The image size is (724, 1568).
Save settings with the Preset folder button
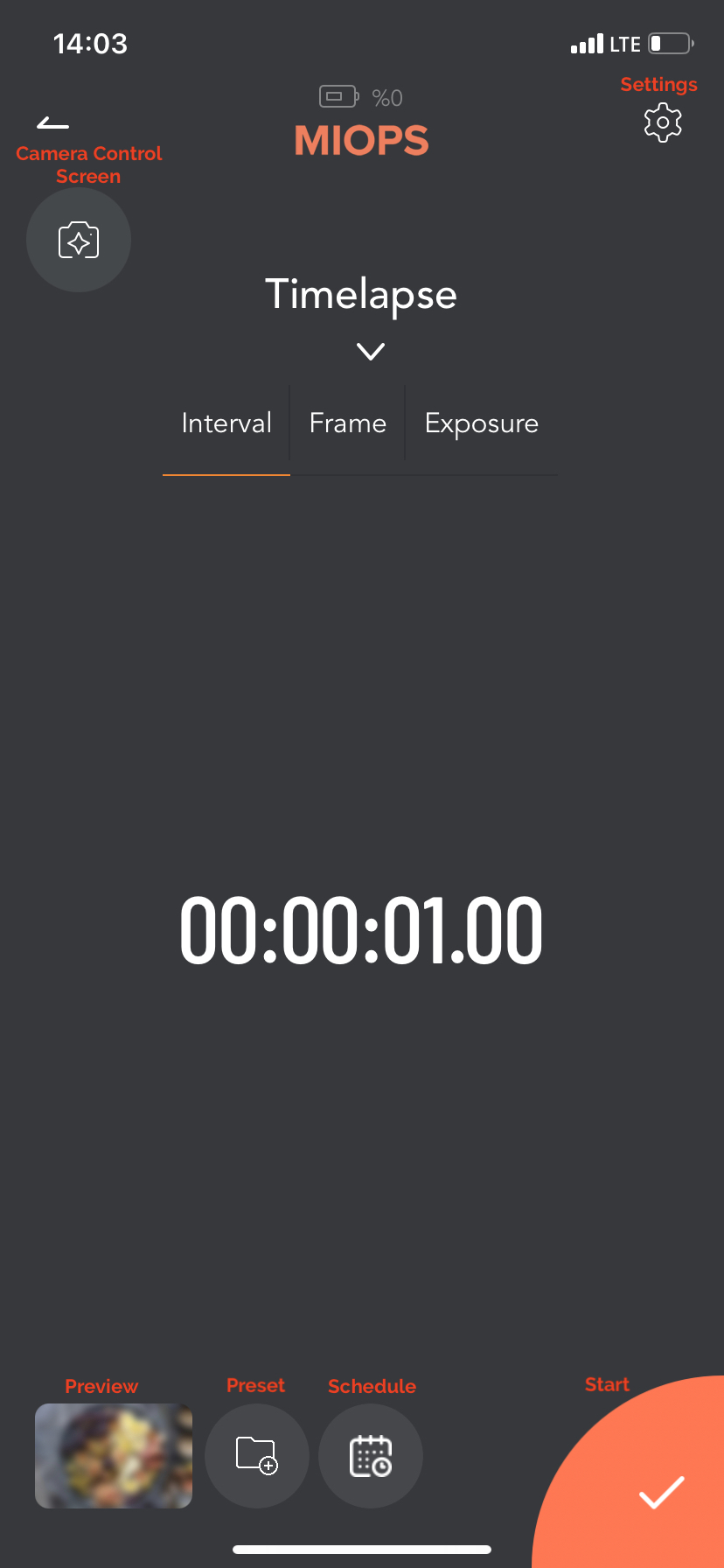pos(257,1456)
